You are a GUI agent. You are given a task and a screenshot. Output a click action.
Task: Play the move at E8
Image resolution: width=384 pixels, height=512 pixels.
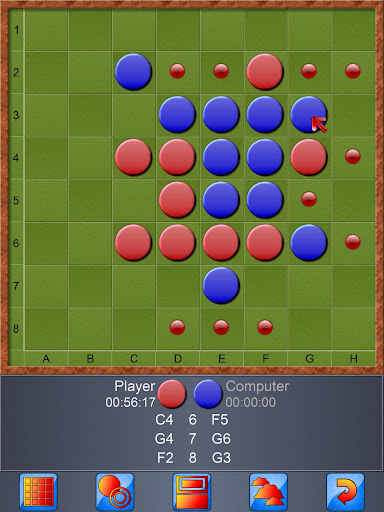221,327
